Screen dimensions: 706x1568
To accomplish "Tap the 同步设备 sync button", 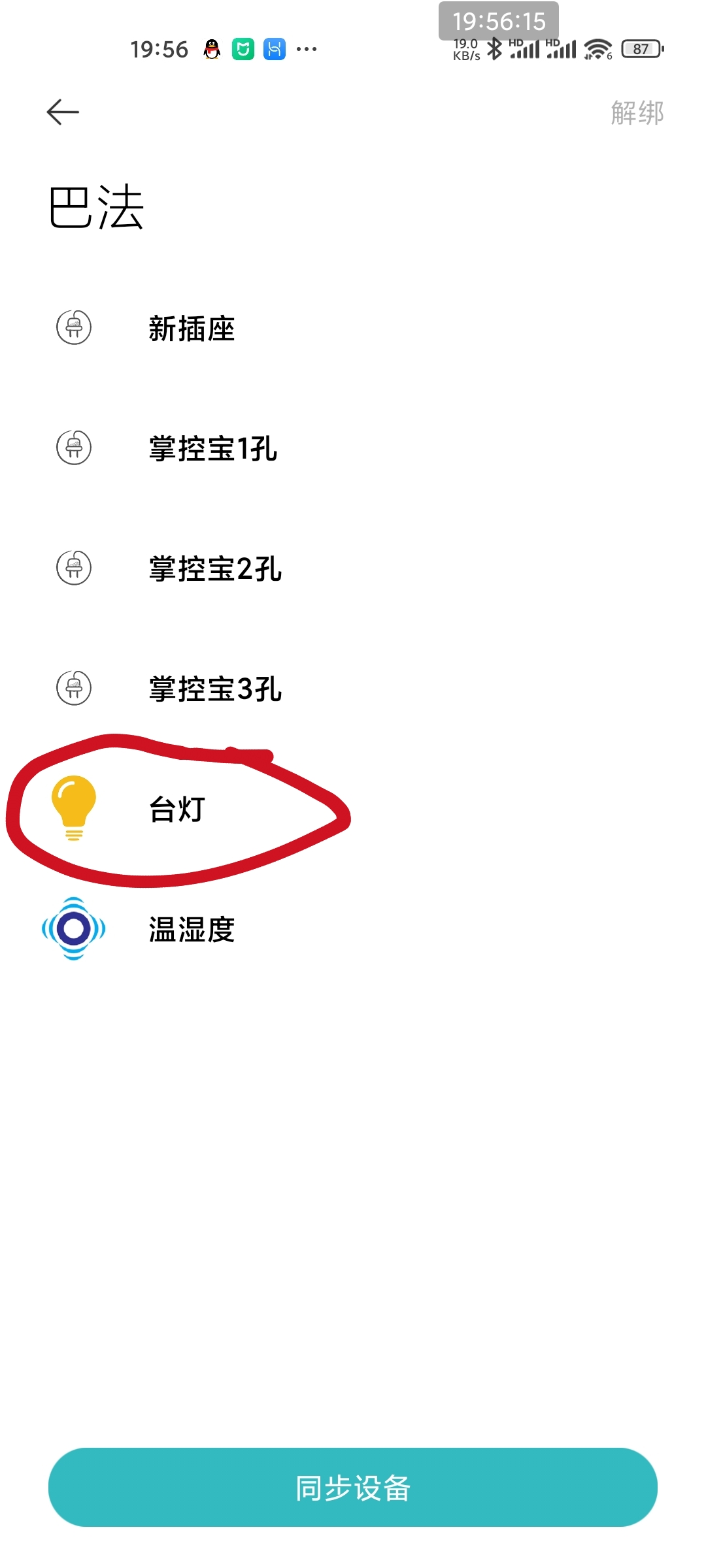I will (353, 1487).
